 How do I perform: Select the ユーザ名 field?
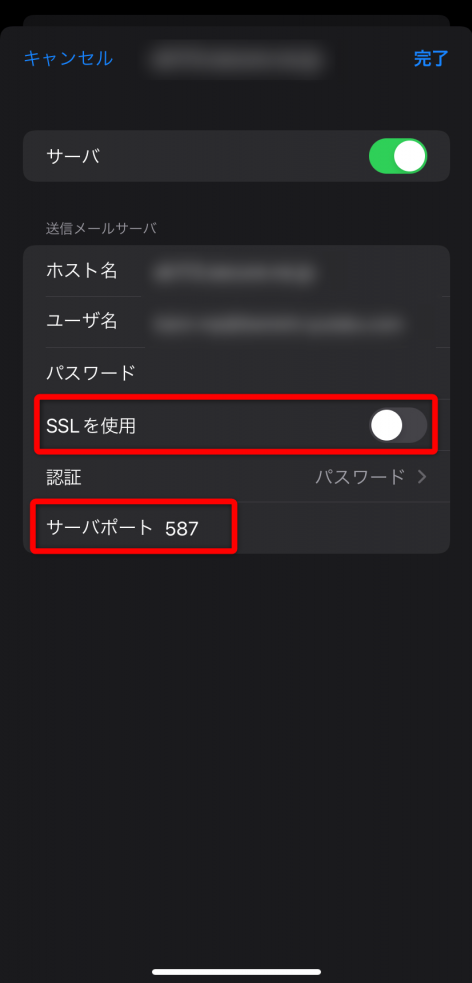pyautogui.click(x=236, y=322)
